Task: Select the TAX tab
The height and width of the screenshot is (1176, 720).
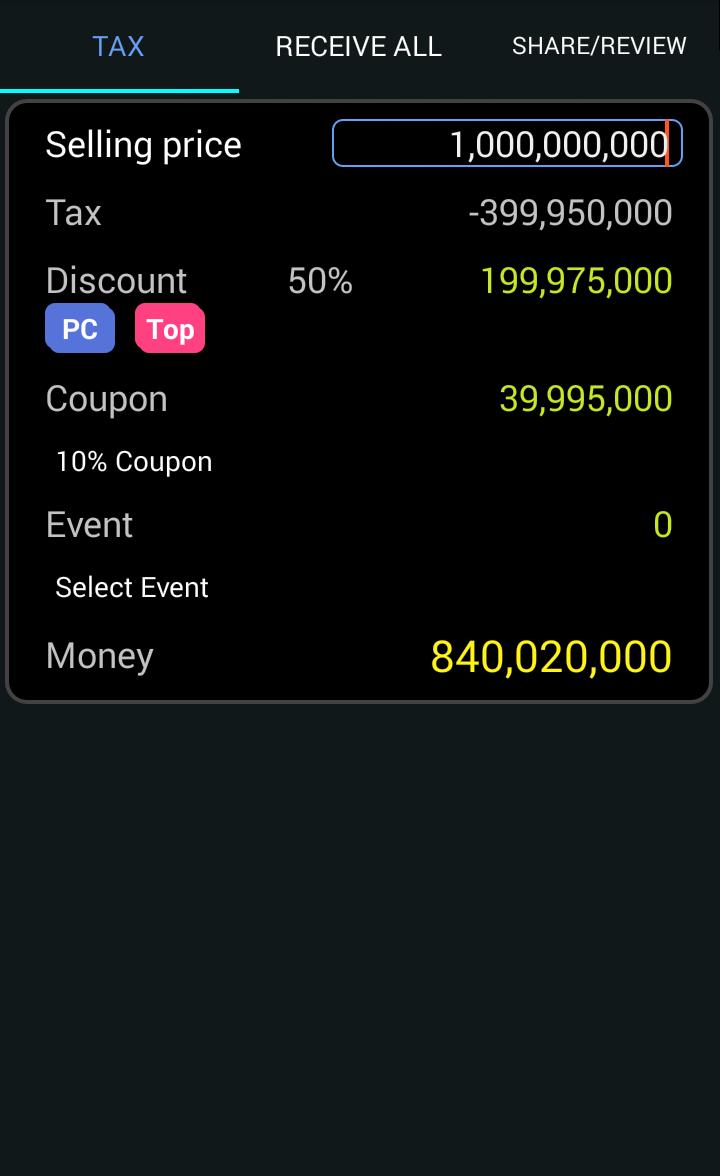Action: [x=118, y=46]
